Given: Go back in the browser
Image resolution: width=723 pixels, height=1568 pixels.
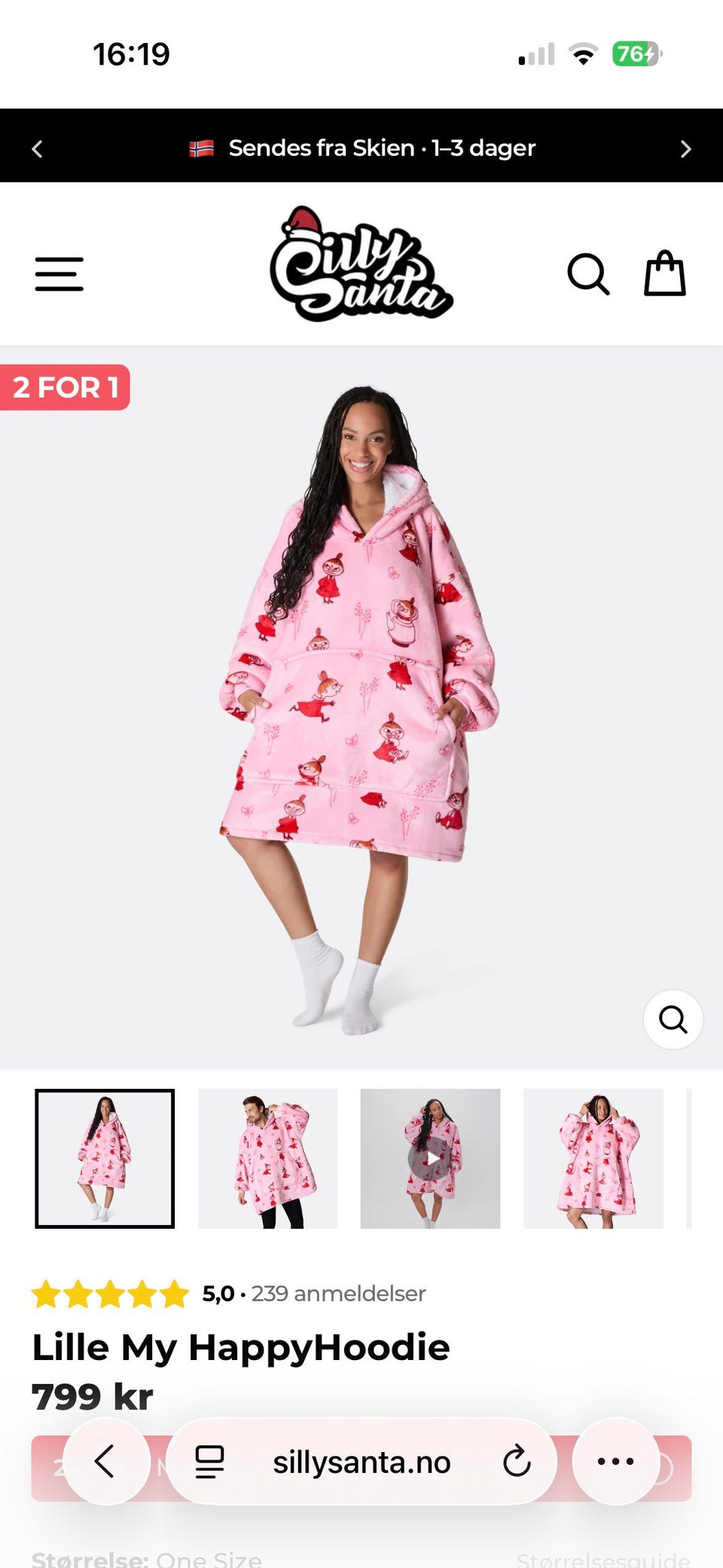Looking at the screenshot, I should pos(106,1461).
